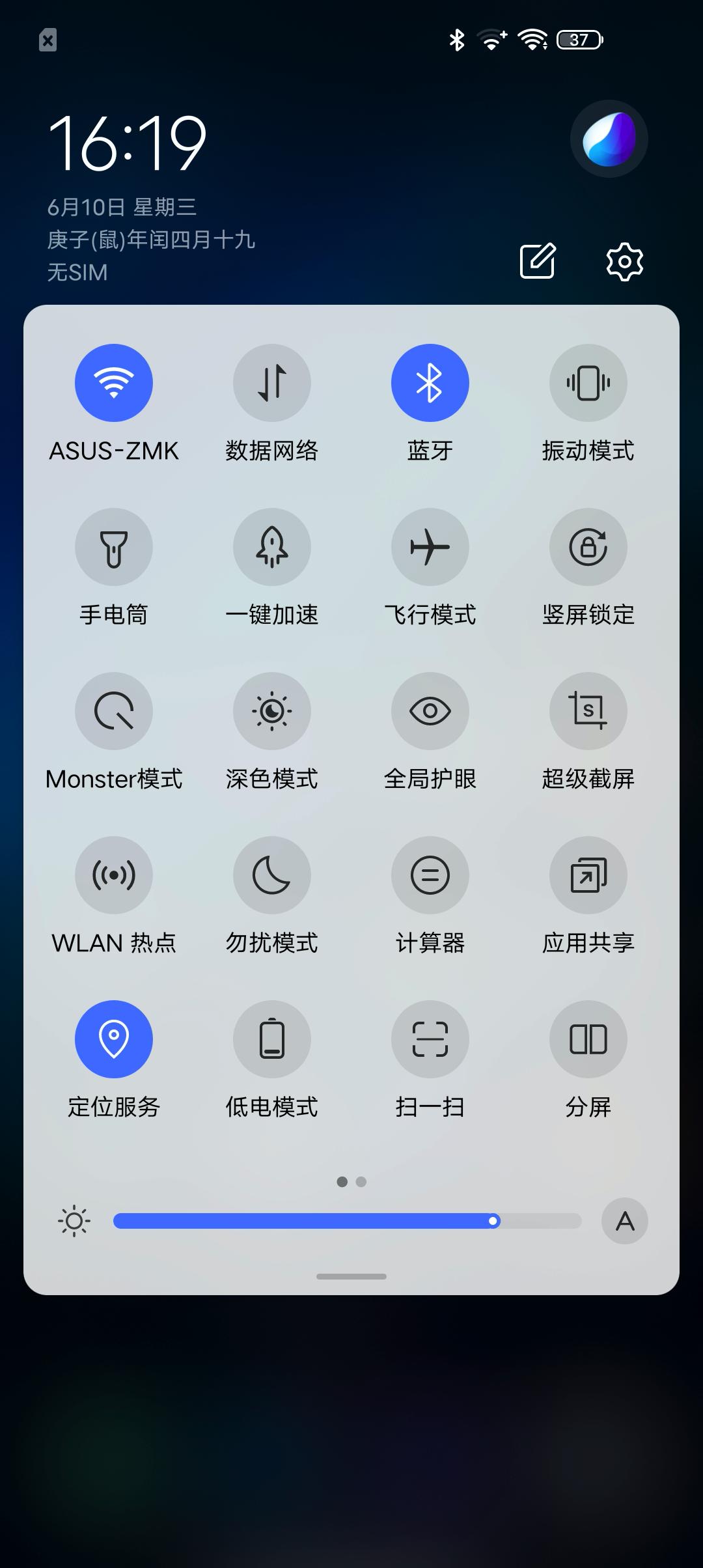Enable WLAN hotspot

click(114, 875)
